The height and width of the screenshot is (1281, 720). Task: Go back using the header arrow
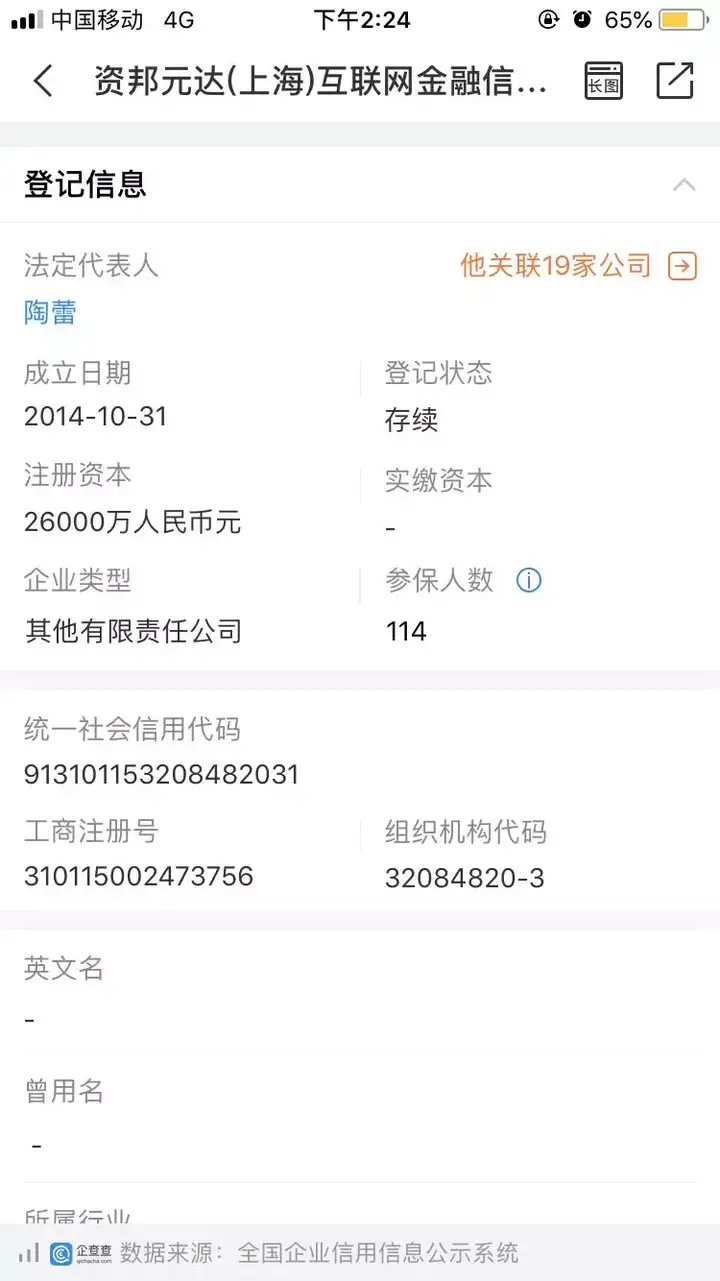click(43, 81)
